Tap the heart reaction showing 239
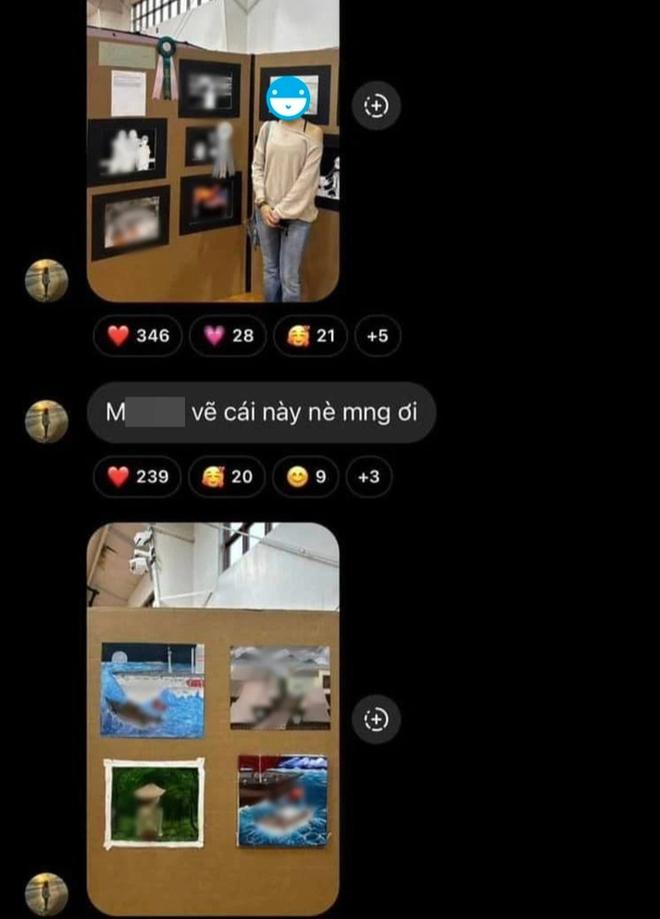 (x=138, y=477)
